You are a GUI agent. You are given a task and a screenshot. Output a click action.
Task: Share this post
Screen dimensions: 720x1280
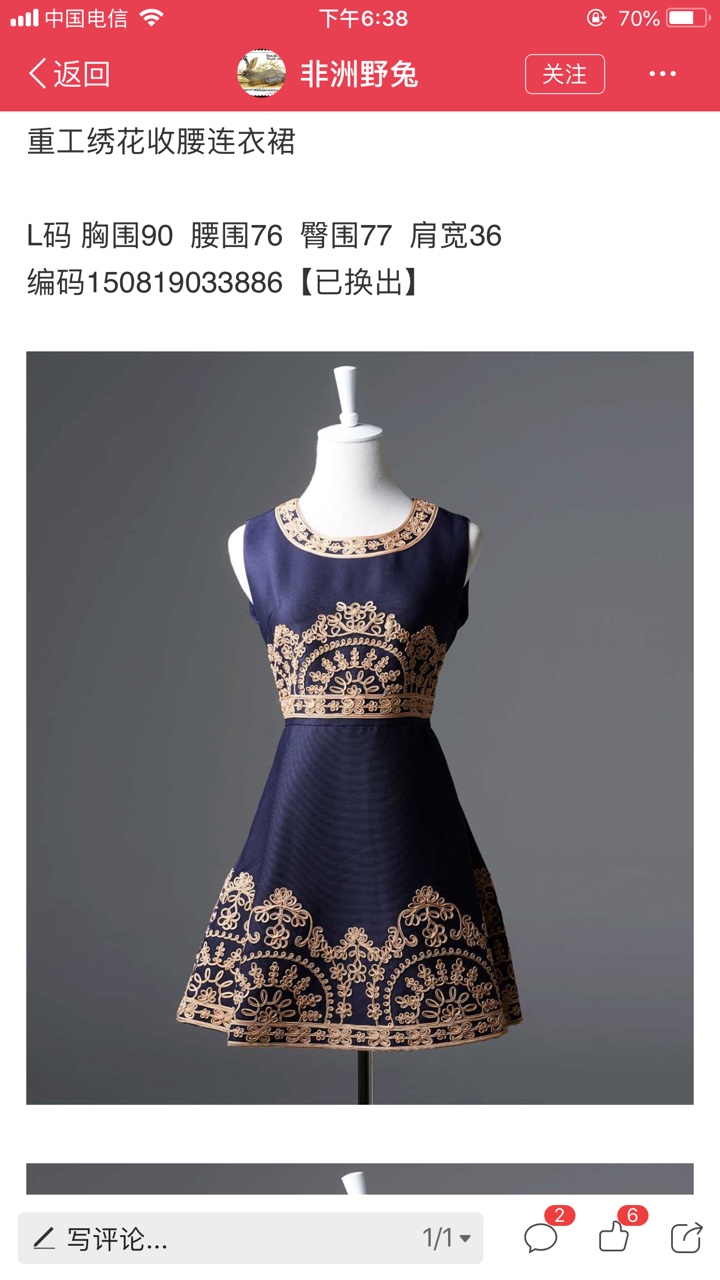pos(686,1238)
